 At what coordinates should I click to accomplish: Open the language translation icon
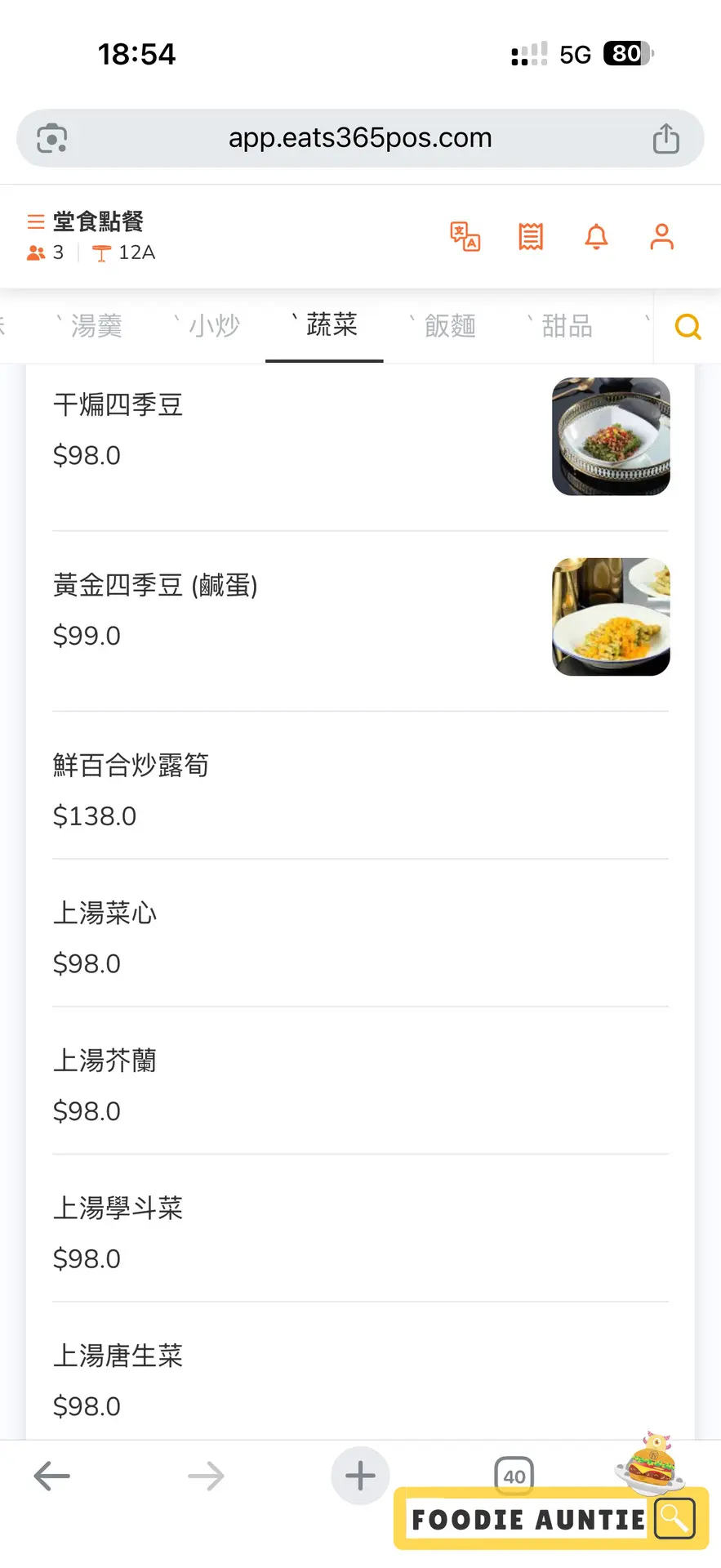465,237
